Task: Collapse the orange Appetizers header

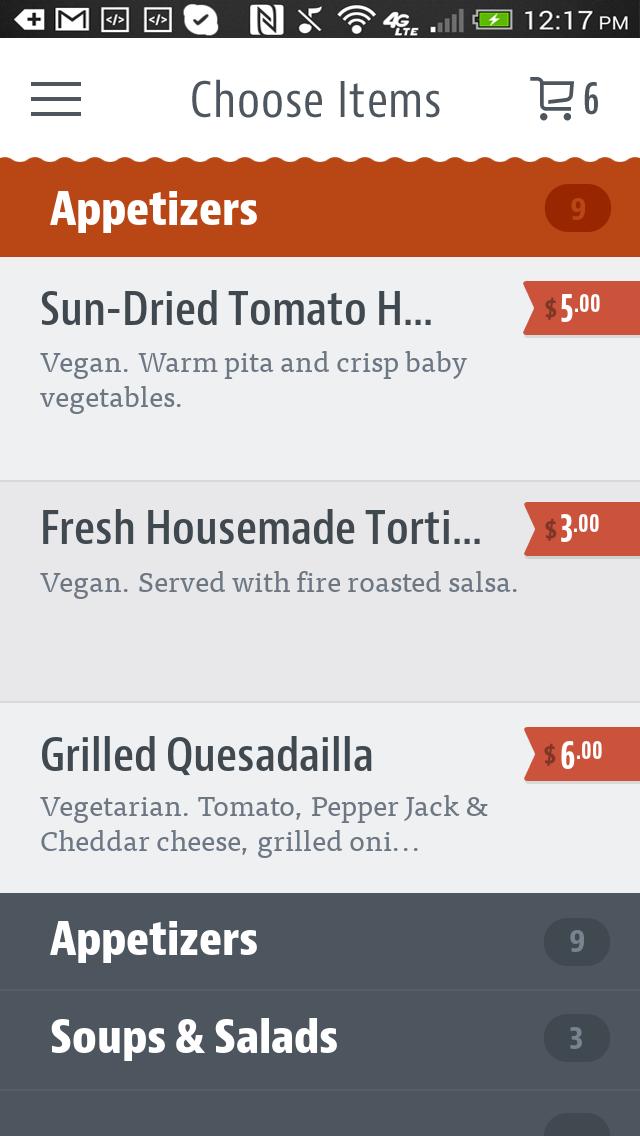Action: coord(320,209)
